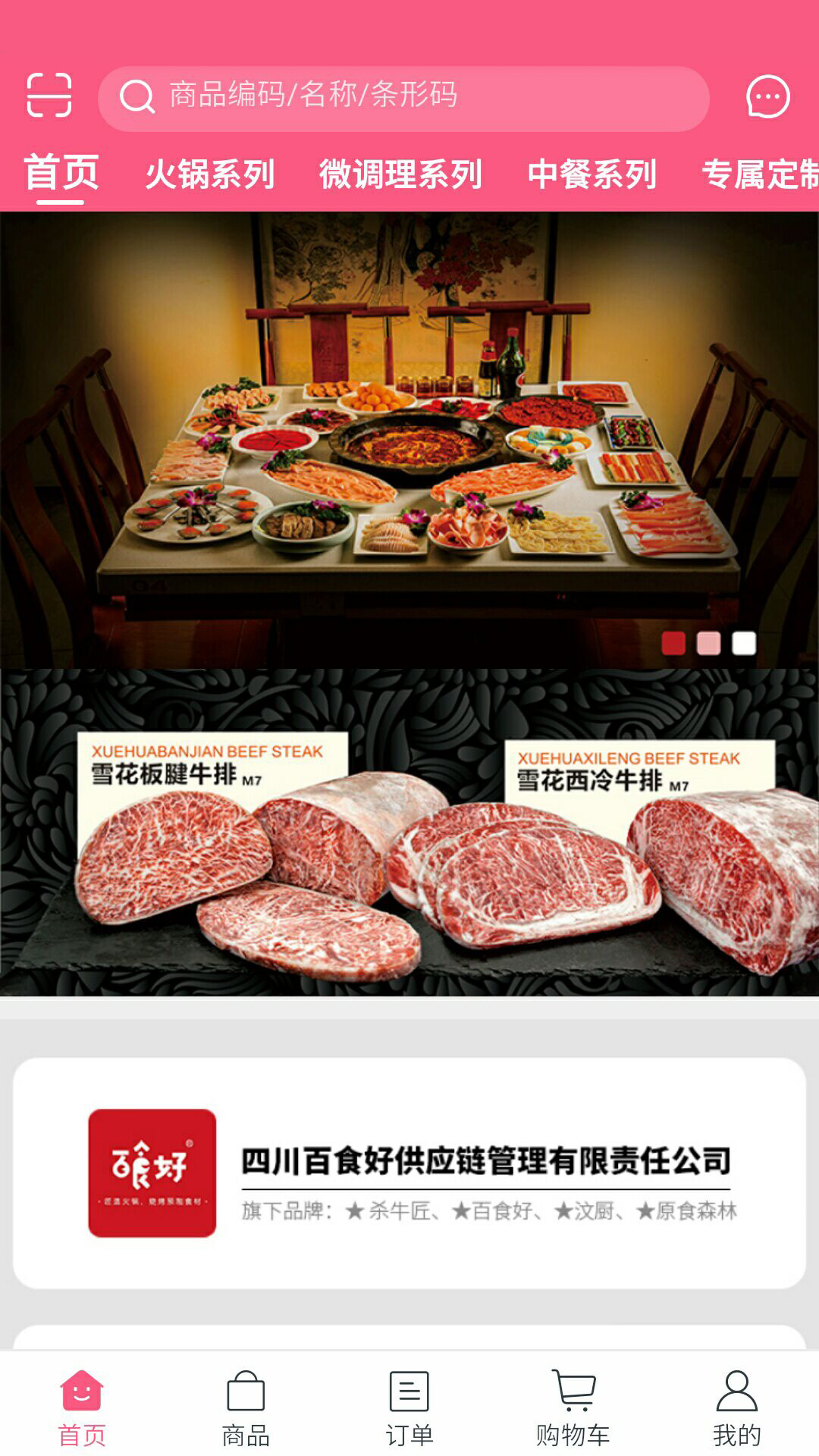
Task: Select the red carousel indicator dot
Action: point(672,642)
